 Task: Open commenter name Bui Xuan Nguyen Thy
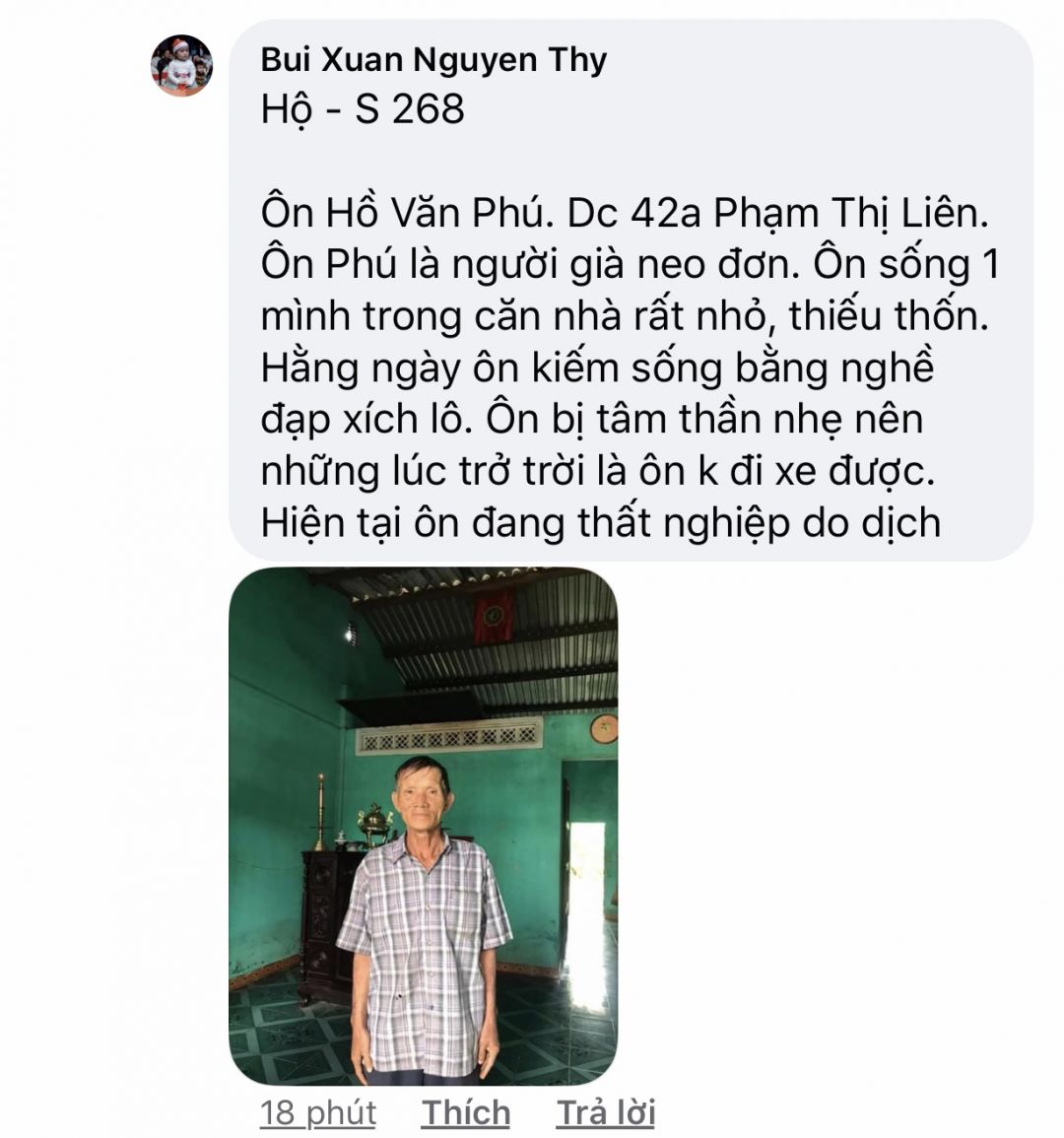click(433, 60)
